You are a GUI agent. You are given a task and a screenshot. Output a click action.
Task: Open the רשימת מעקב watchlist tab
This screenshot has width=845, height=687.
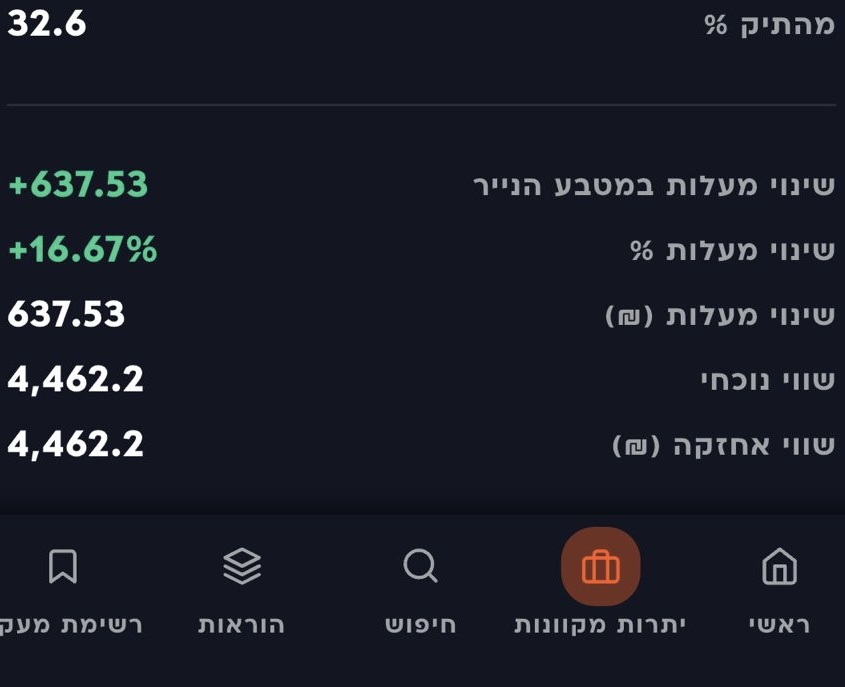[x=63, y=588]
